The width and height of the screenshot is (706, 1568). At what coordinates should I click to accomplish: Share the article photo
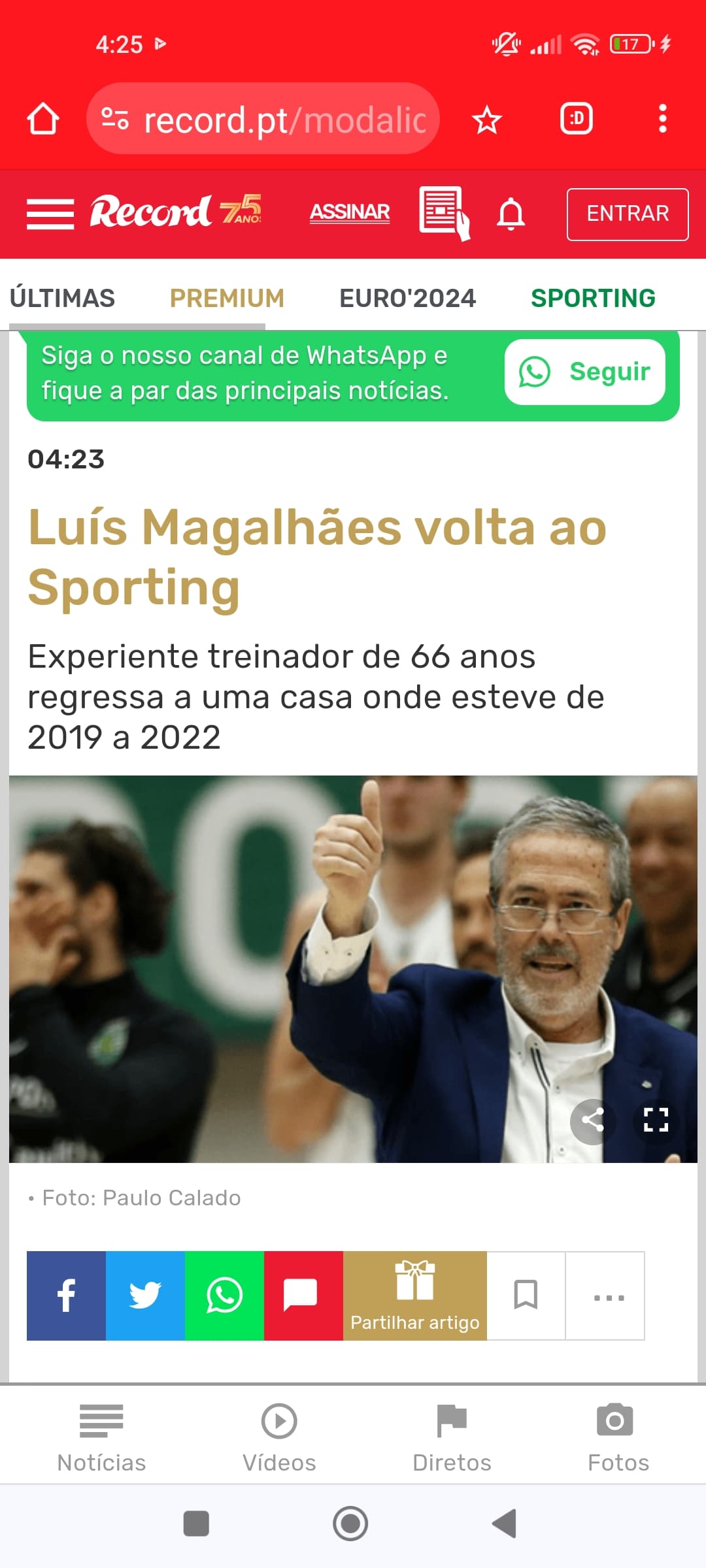(592, 1120)
